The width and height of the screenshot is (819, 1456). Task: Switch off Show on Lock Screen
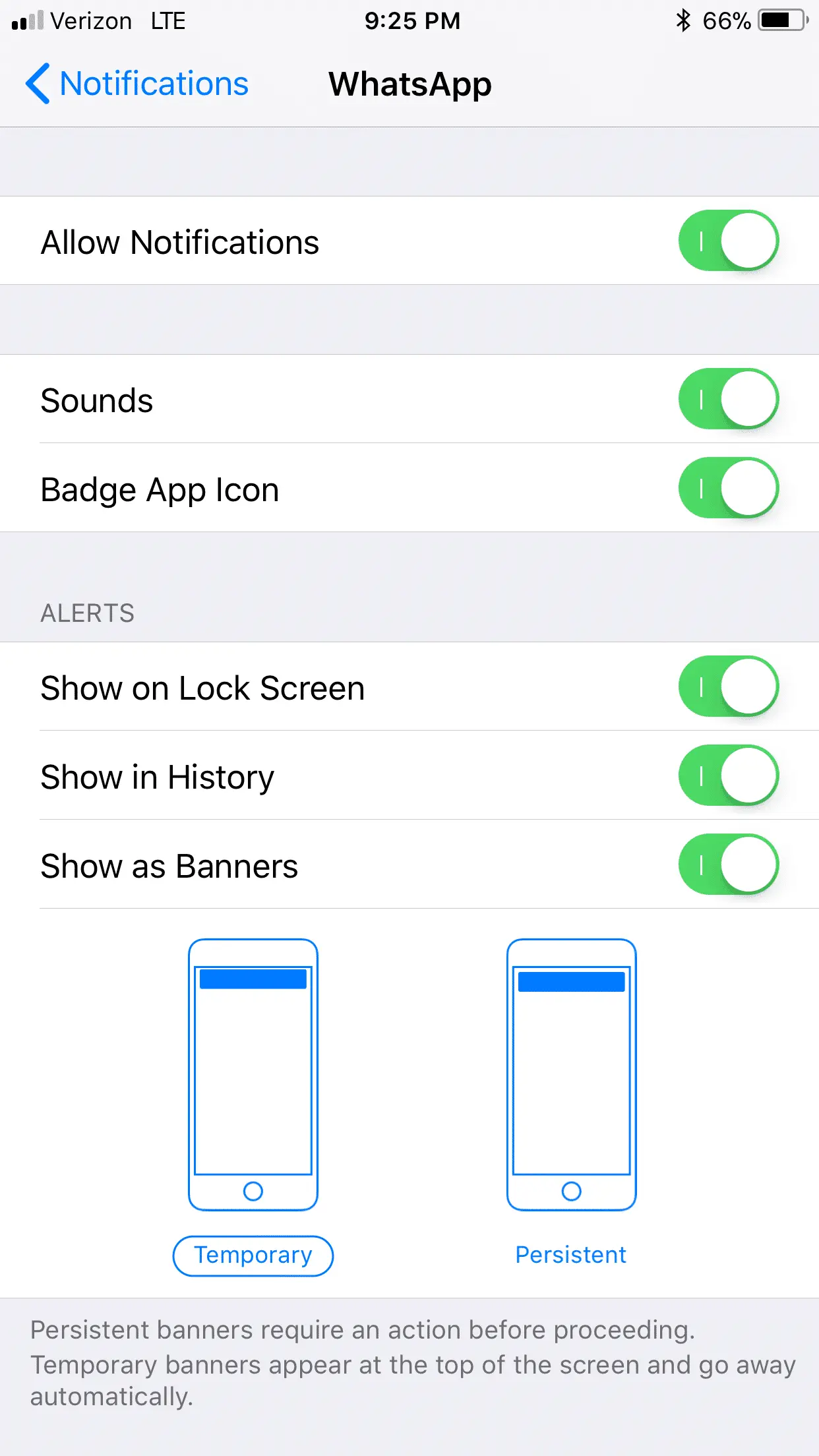tap(728, 686)
